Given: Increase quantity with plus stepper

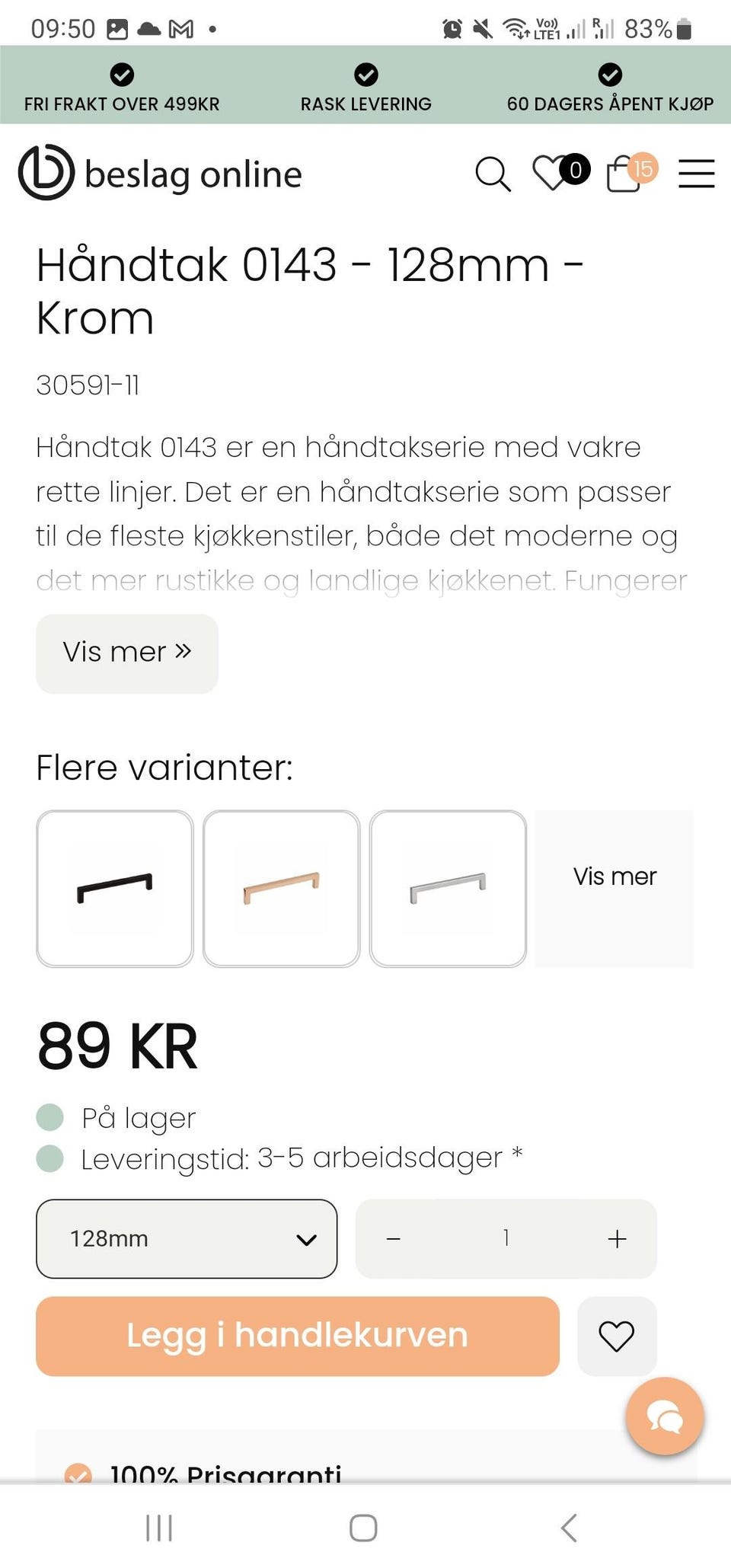Looking at the screenshot, I should 616,1238.
